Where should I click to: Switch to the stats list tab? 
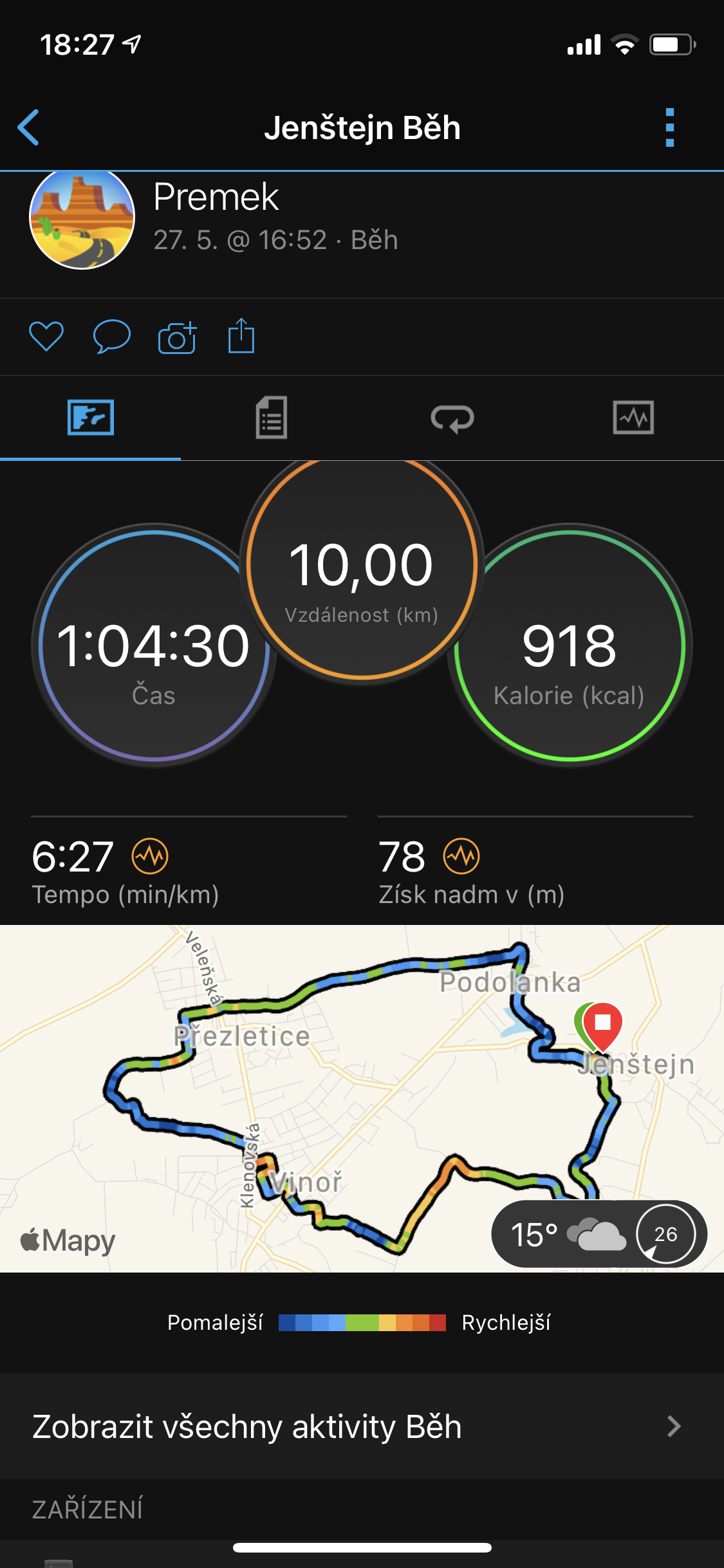pyautogui.click(x=272, y=418)
